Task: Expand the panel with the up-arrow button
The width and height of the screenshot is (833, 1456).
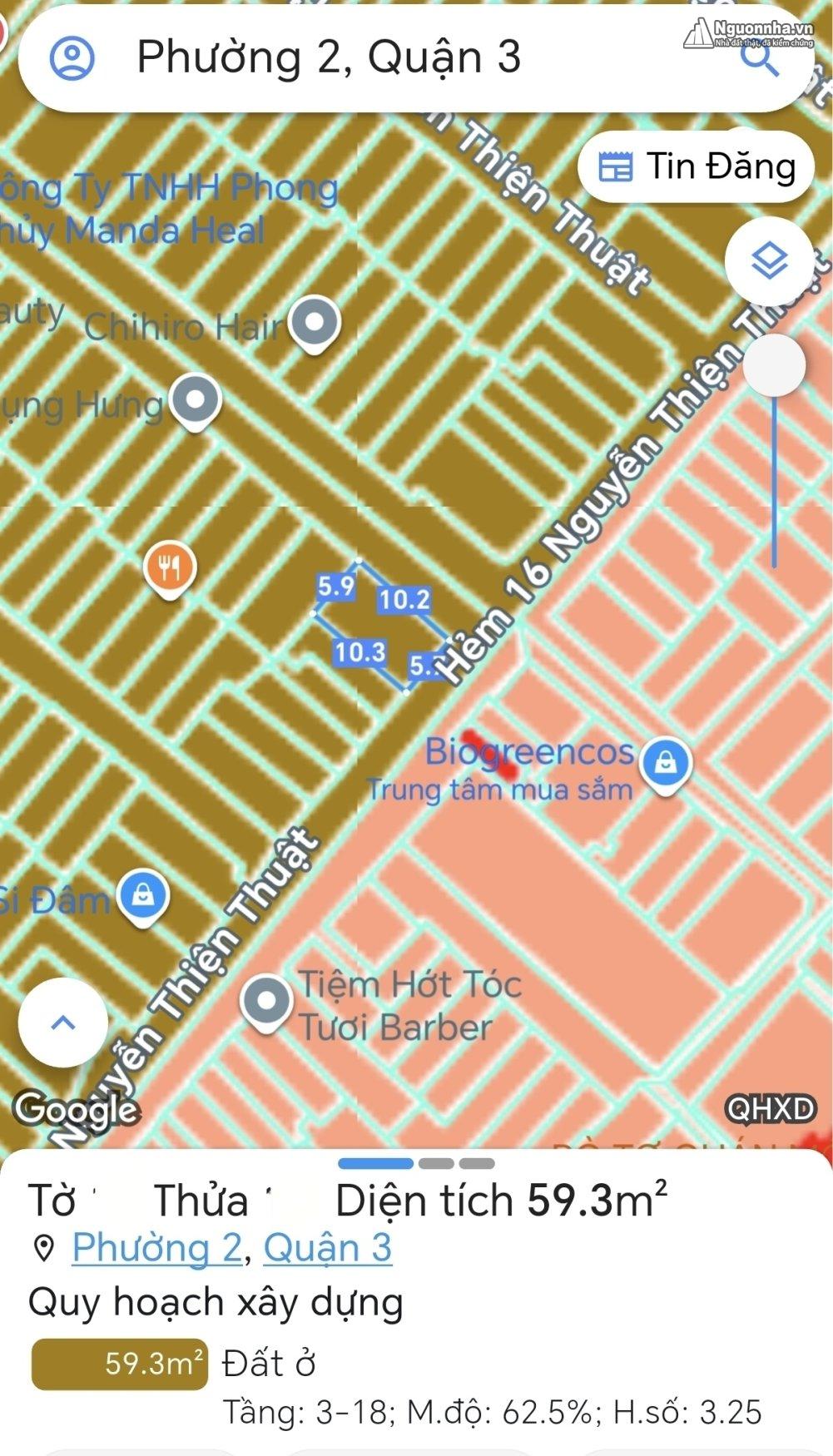Action: [63, 1023]
